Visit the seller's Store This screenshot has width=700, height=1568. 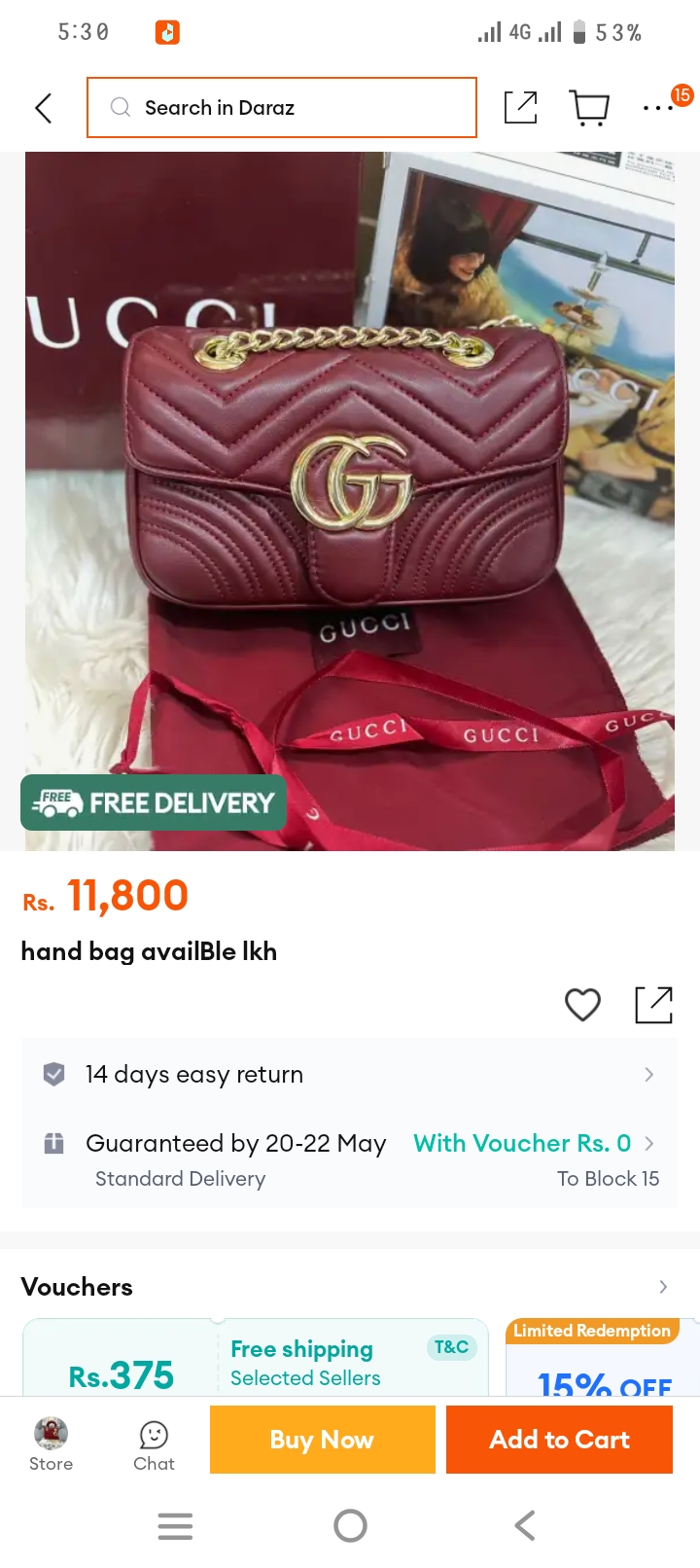(x=51, y=1444)
